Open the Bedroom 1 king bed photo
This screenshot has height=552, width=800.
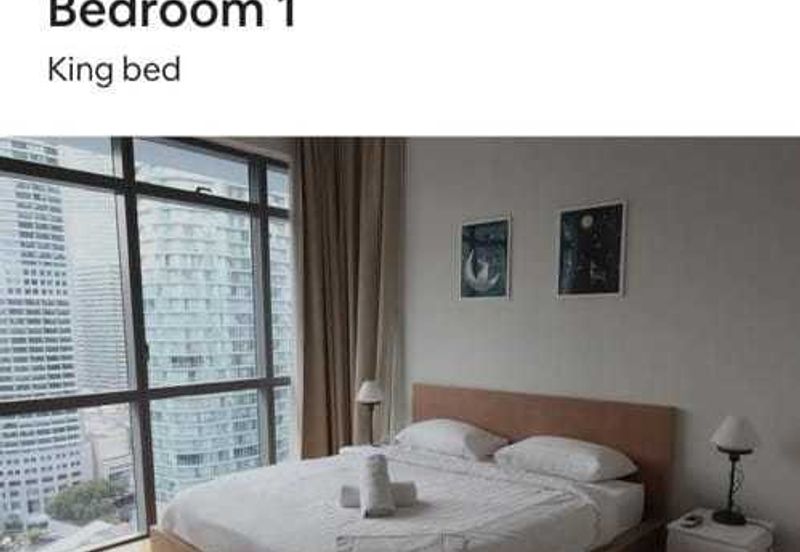point(400,345)
